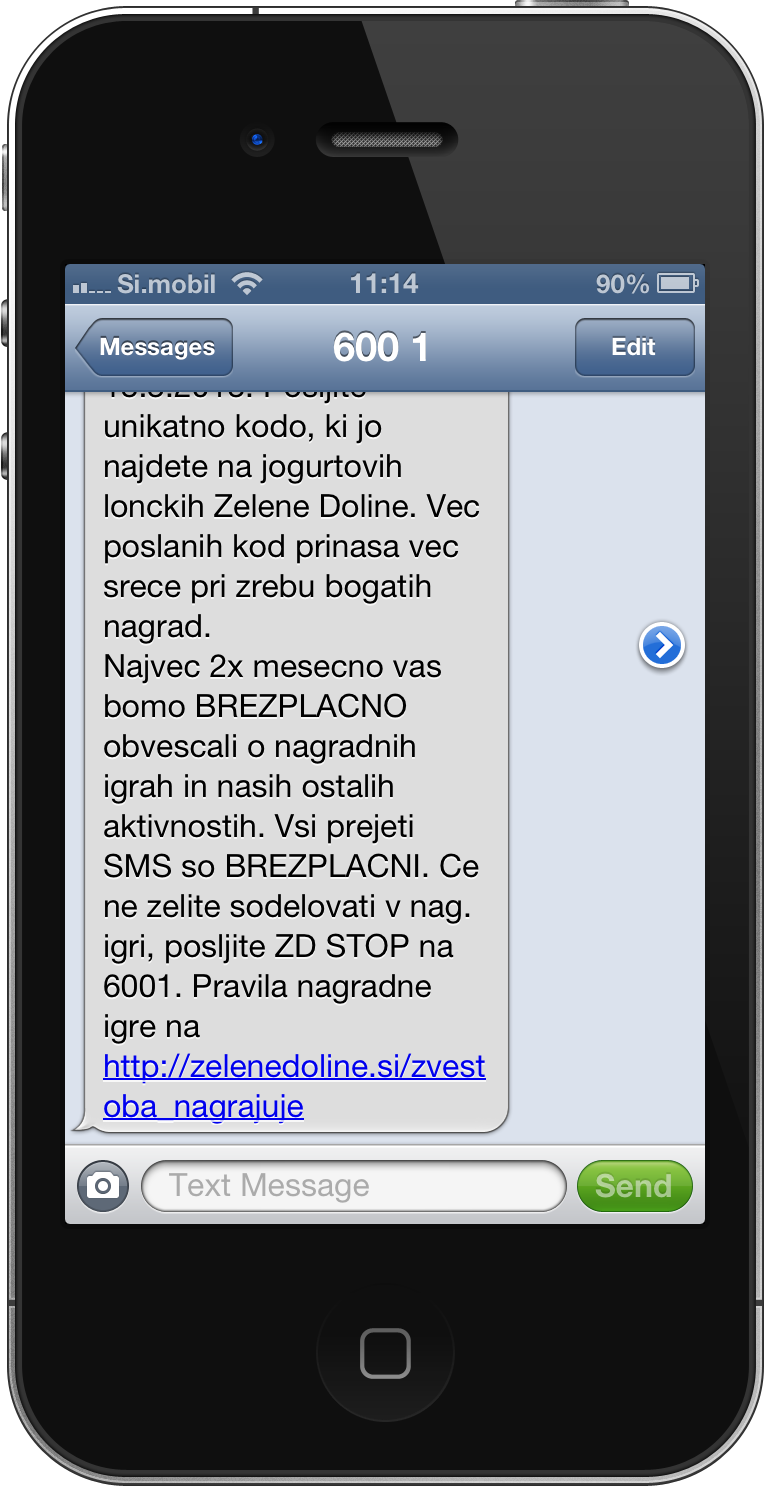Screen dimensions: 764x1486
Task: Go back to the Messages list
Action: [x=155, y=348]
